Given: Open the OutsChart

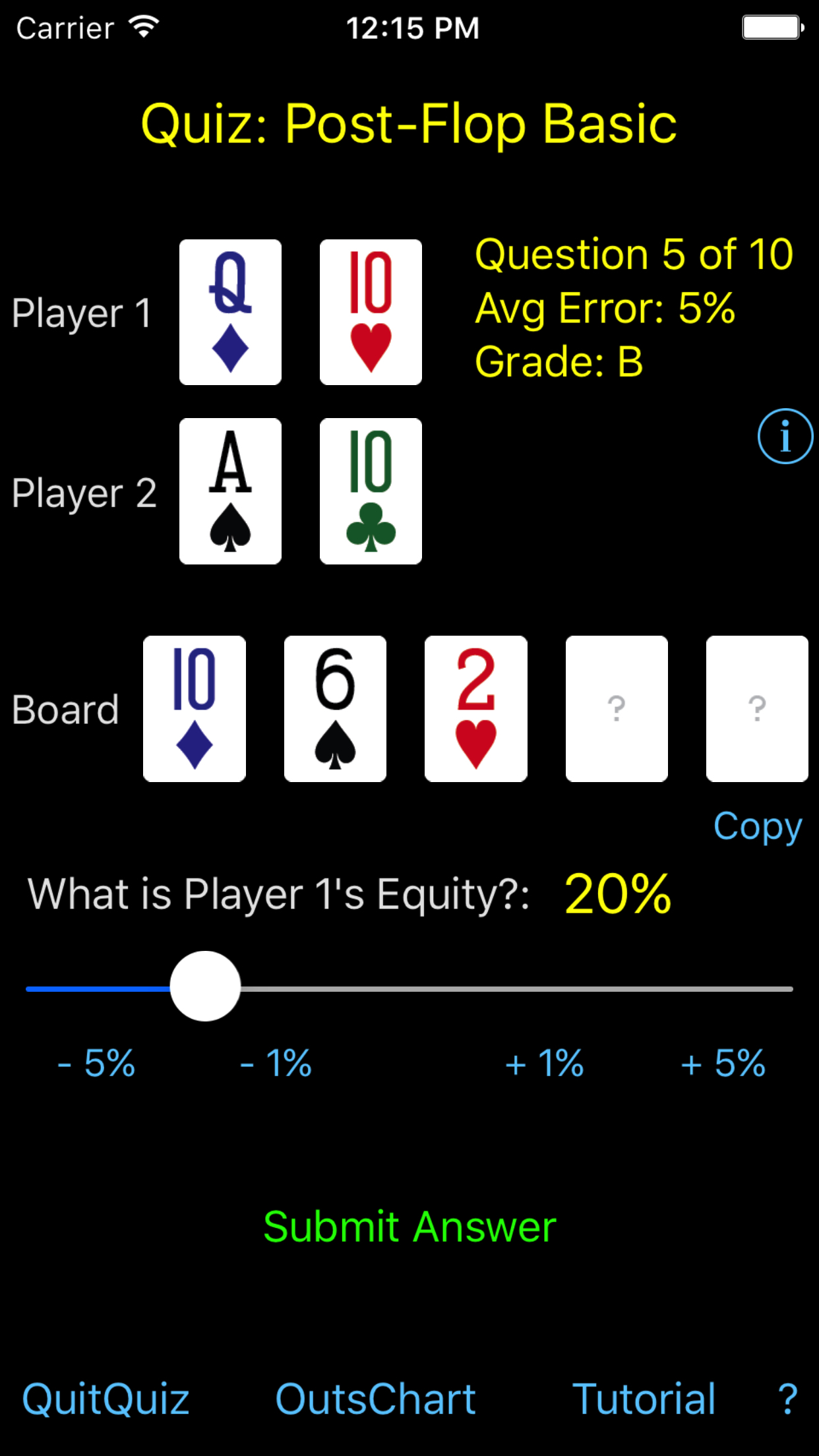Looking at the screenshot, I should (375, 1399).
